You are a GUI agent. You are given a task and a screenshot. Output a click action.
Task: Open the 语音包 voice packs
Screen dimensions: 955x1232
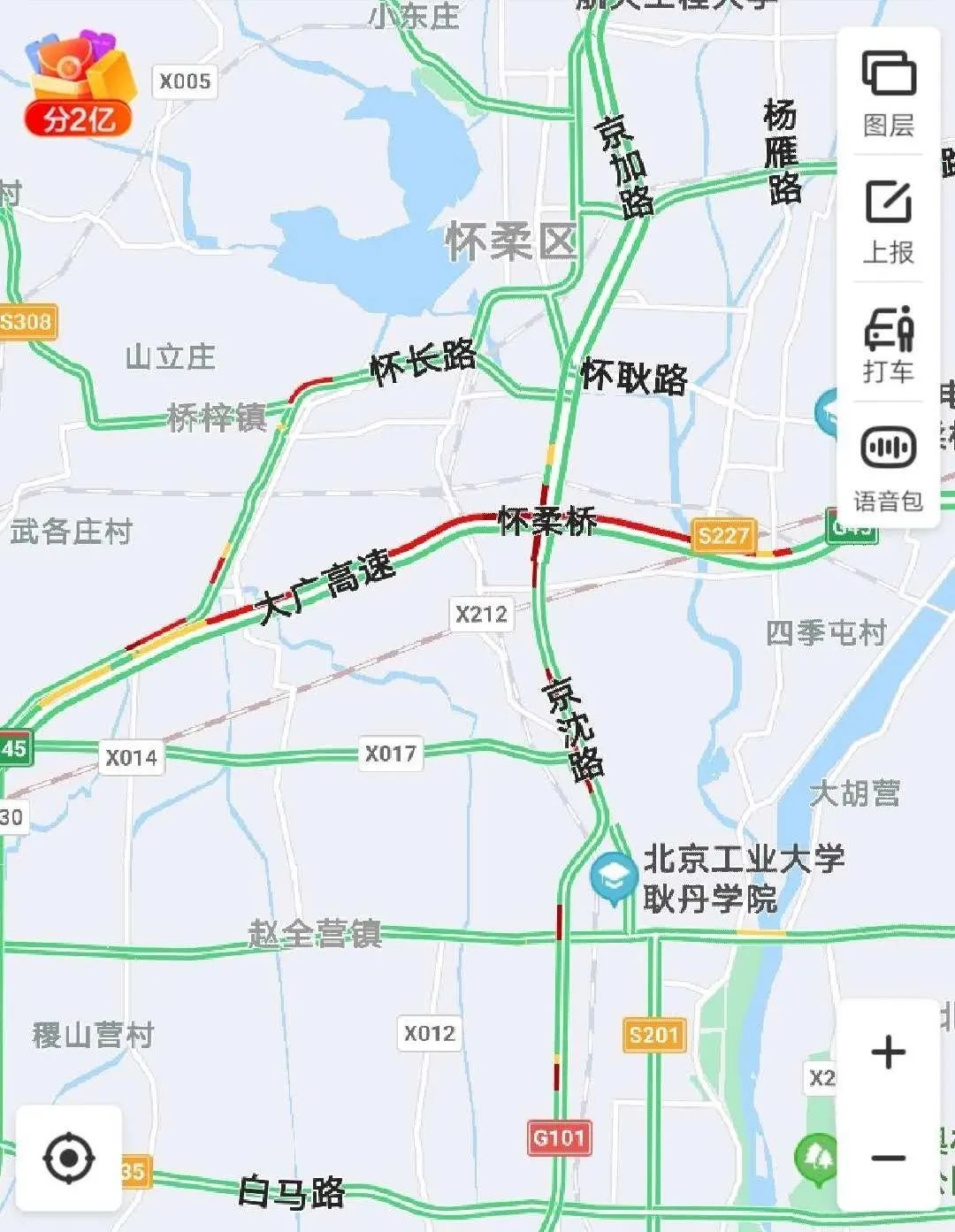(x=888, y=467)
